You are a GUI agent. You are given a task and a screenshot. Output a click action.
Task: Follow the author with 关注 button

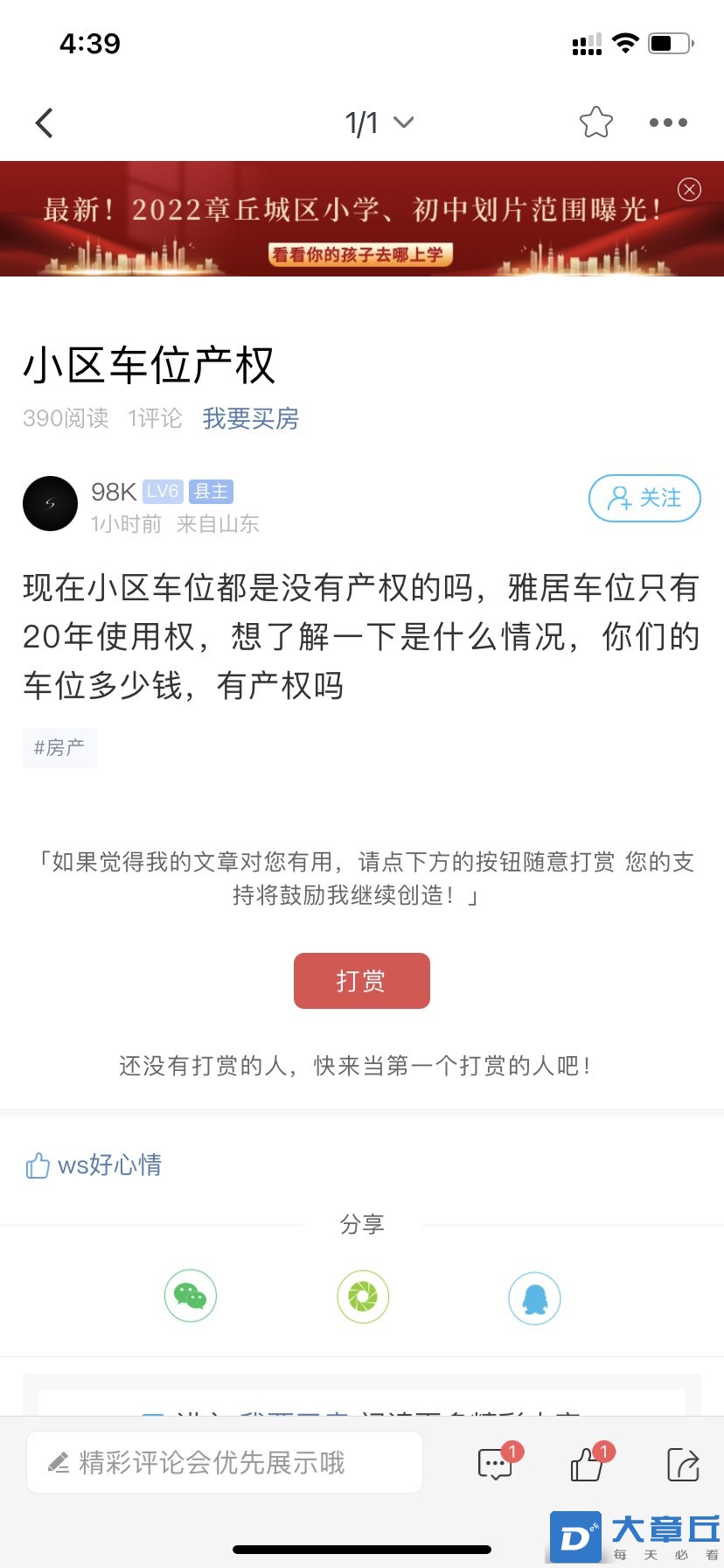point(644,498)
